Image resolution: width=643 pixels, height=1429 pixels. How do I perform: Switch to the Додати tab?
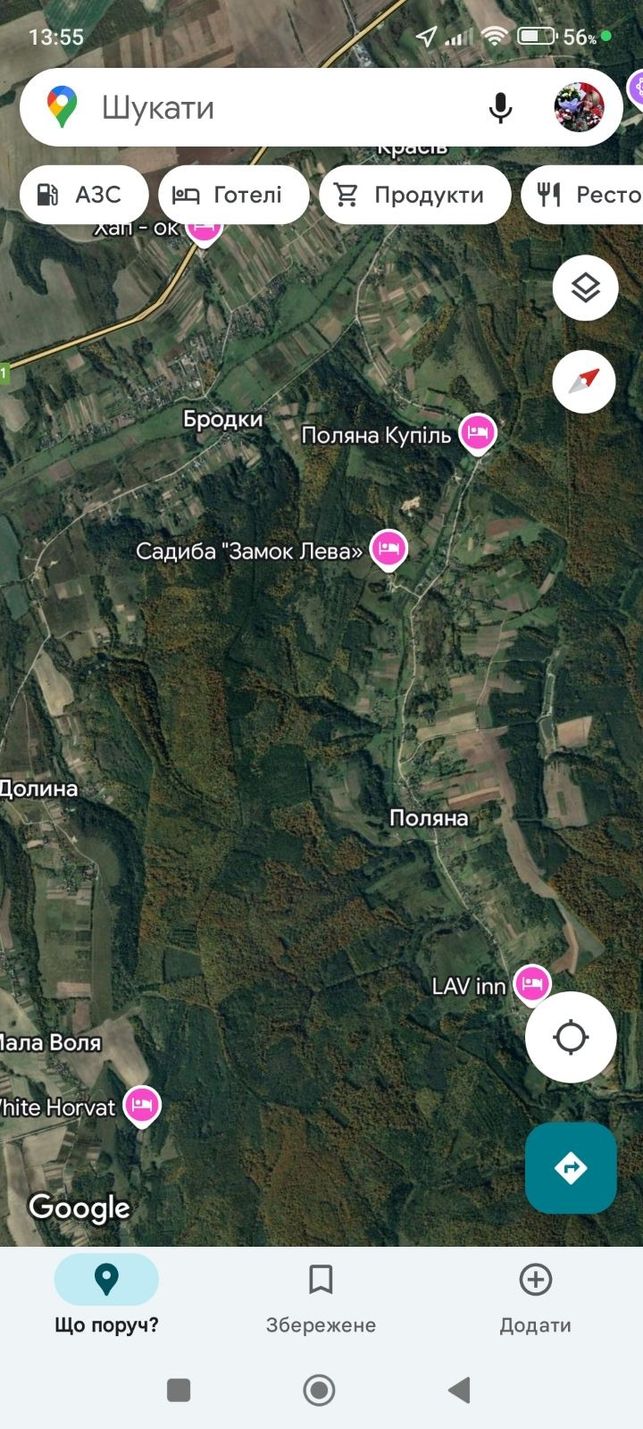(535, 1297)
